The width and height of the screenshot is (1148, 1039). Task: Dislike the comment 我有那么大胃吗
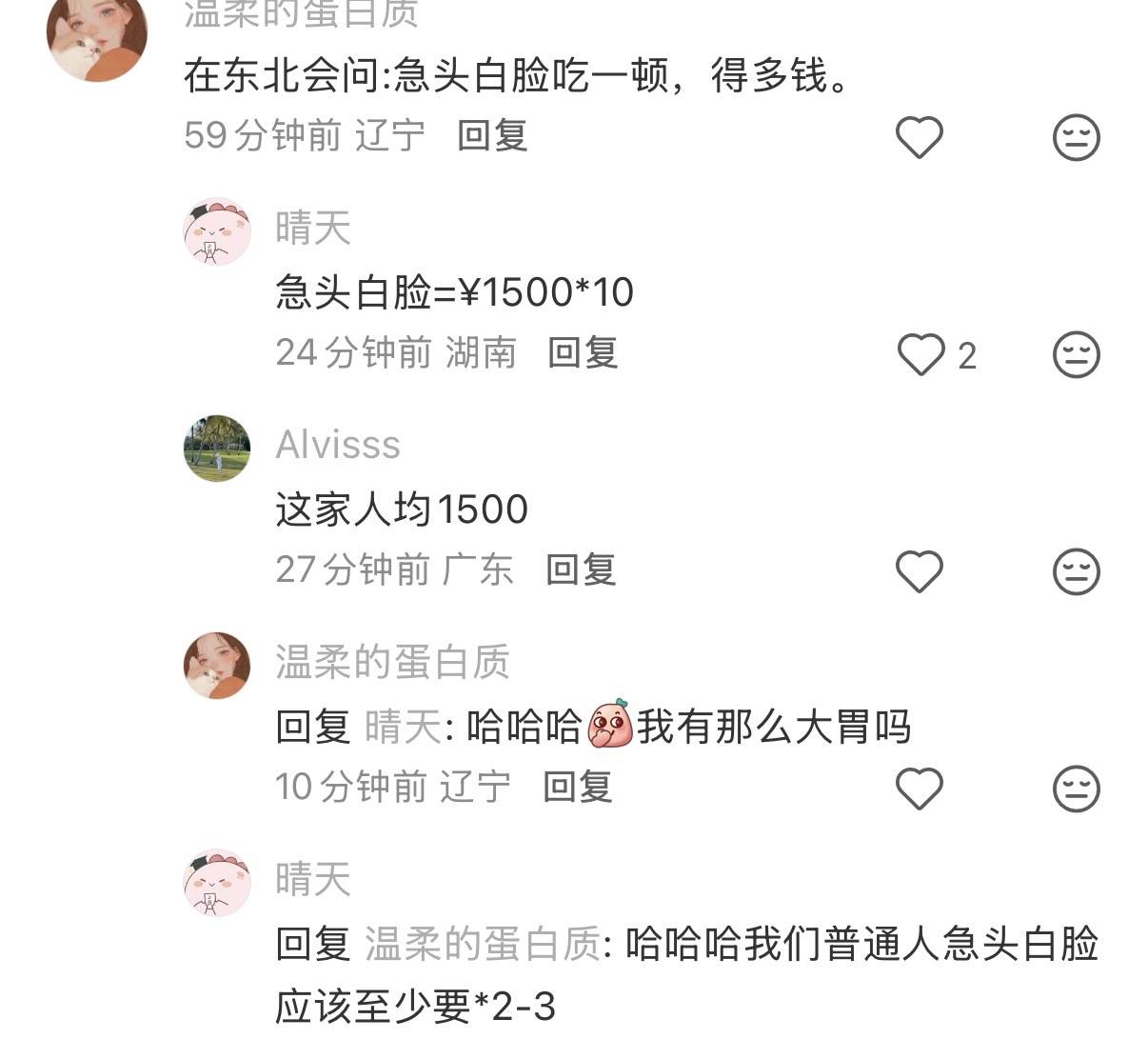click(x=1076, y=789)
